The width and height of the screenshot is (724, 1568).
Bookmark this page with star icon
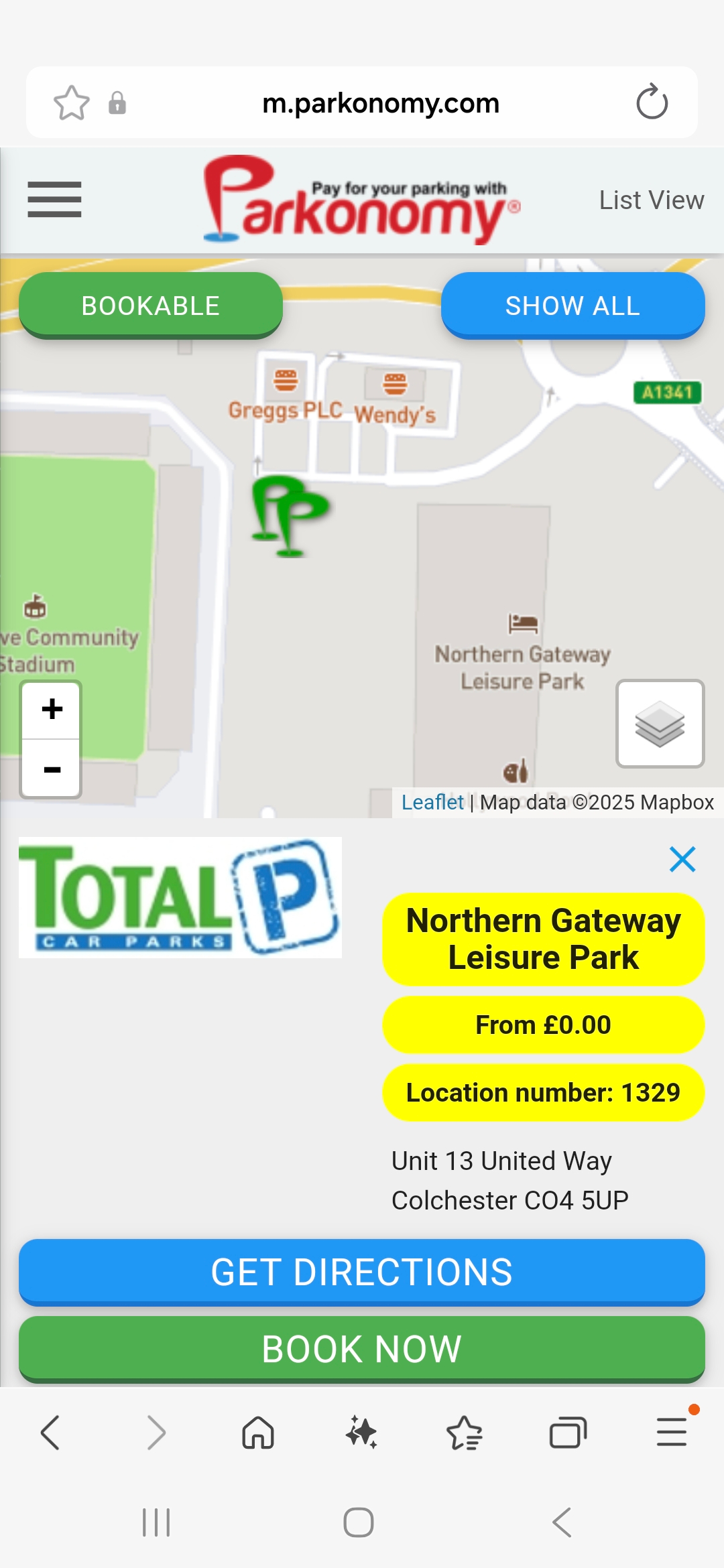(x=71, y=103)
